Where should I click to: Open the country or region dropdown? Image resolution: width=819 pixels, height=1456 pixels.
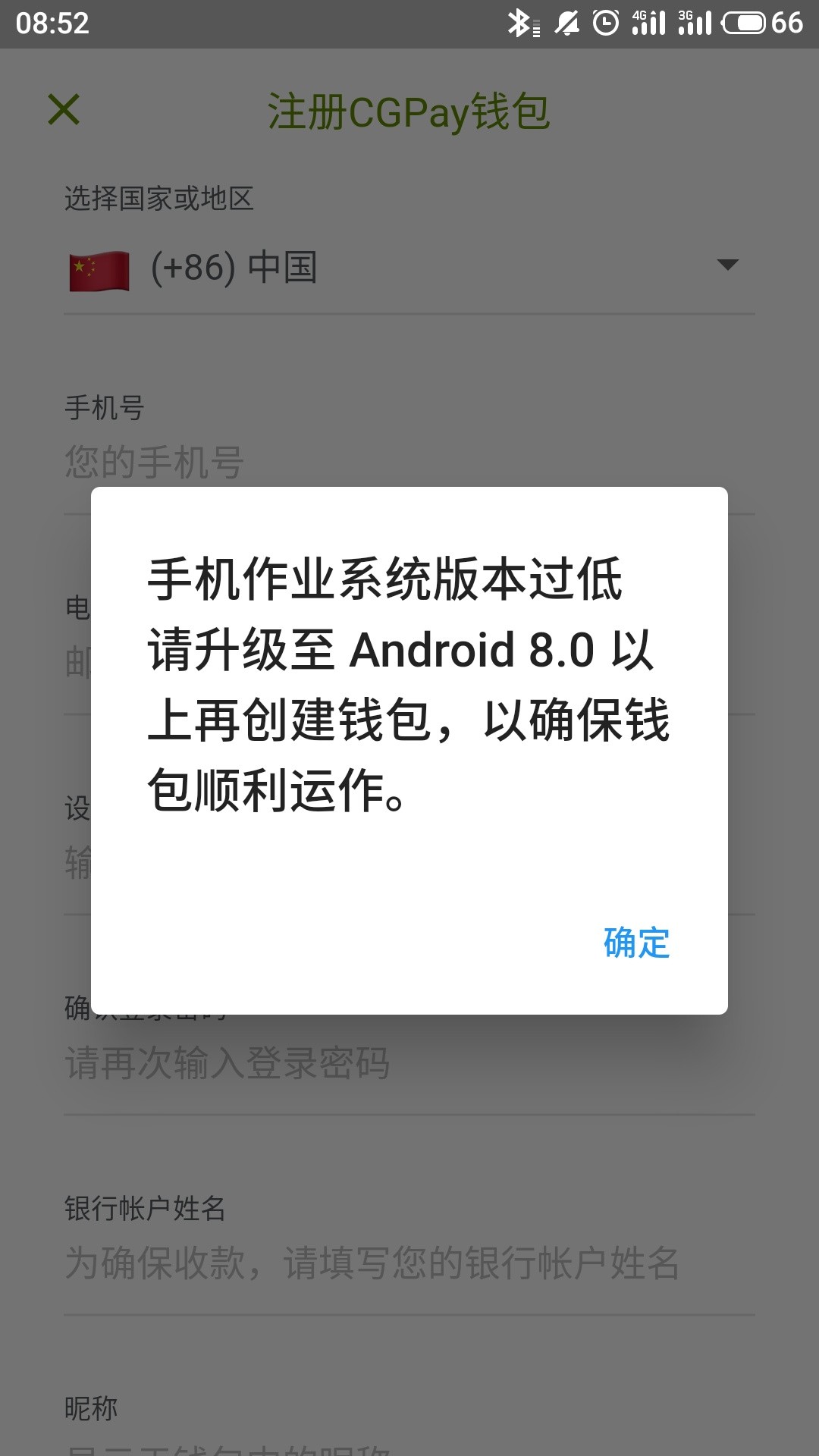[x=409, y=268]
